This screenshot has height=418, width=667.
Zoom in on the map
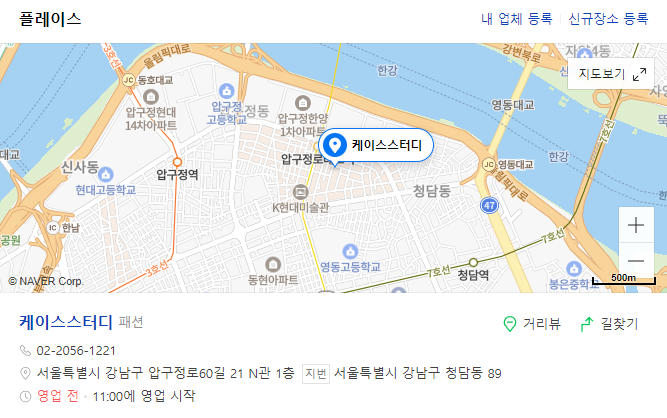(636, 225)
